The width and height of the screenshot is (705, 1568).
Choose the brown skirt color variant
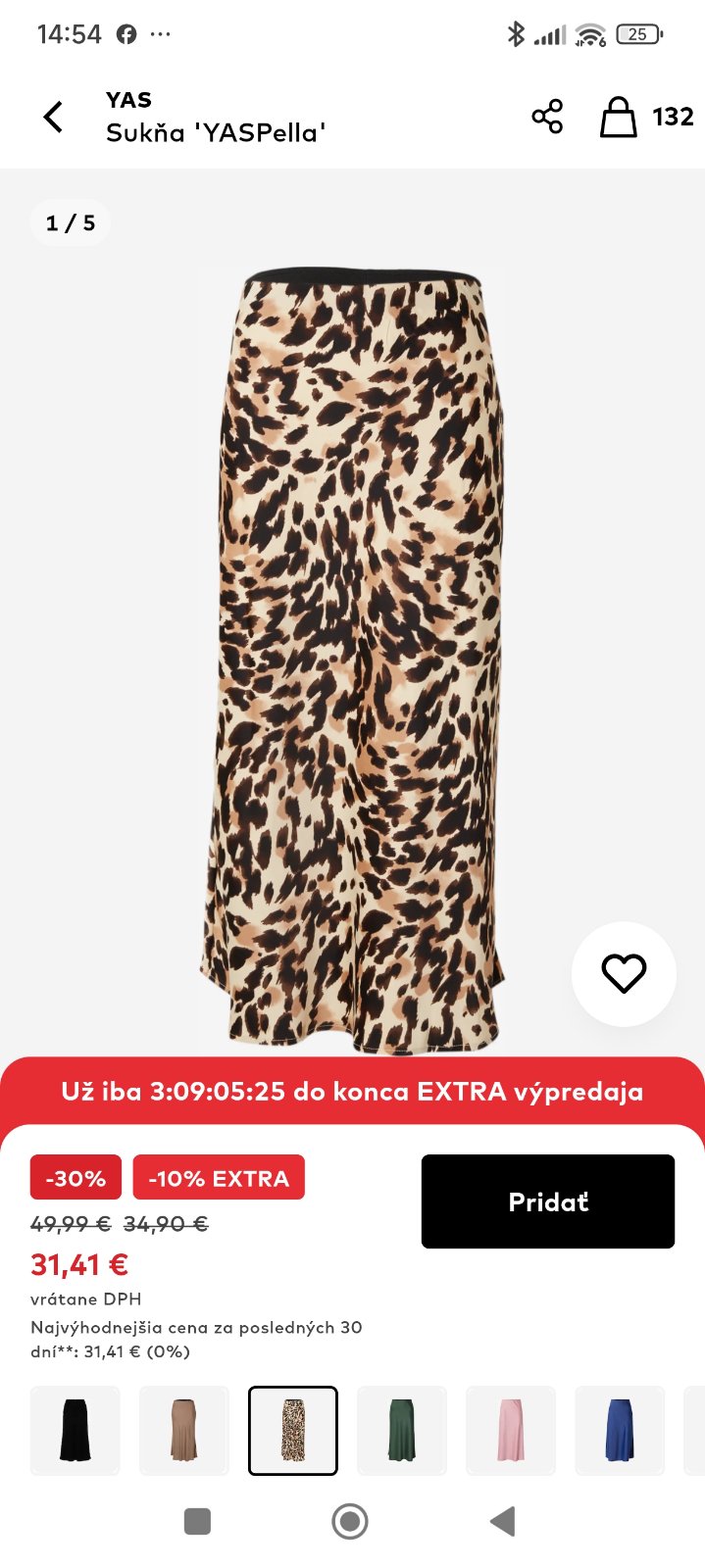click(x=184, y=1431)
